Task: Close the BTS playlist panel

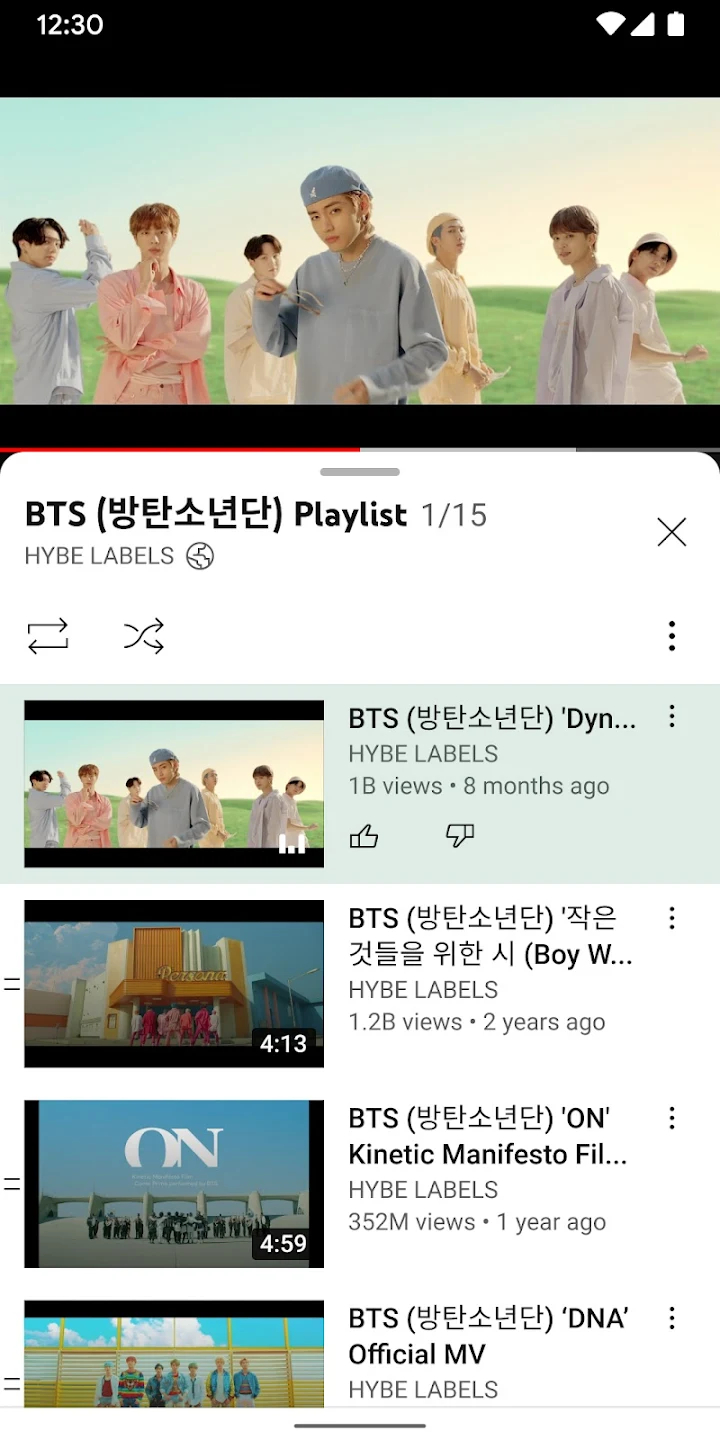Action: point(671,532)
